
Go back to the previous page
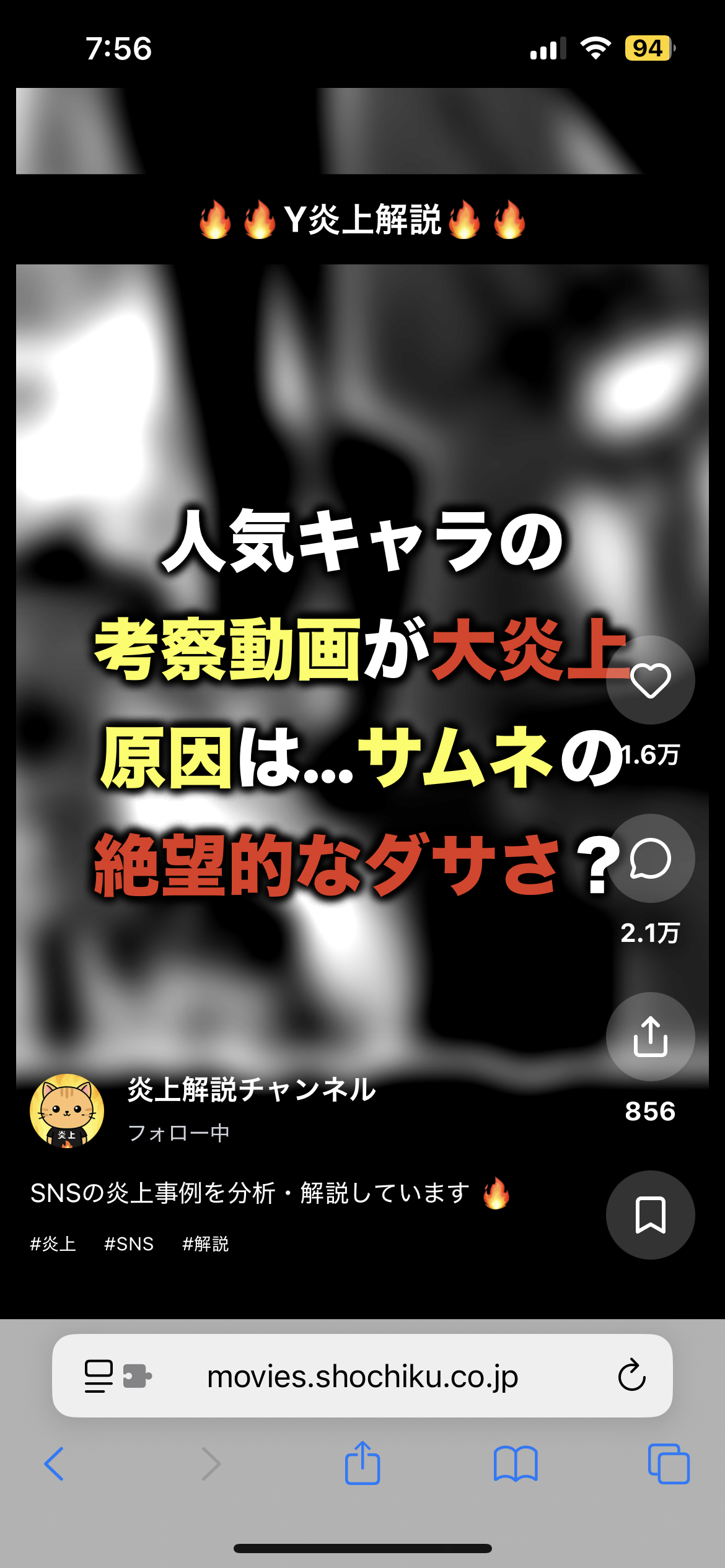tap(54, 1464)
